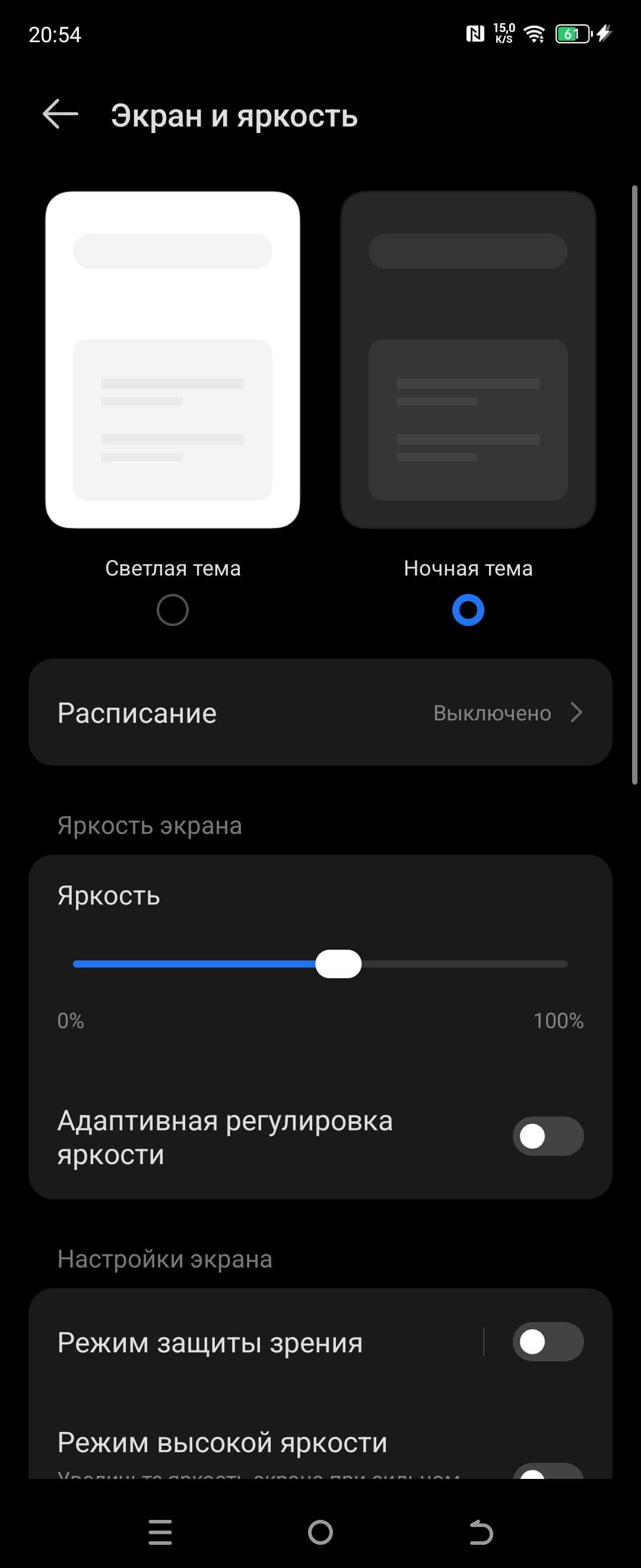The height and width of the screenshot is (1568, 641).
Task: Go to the home screen
Action: (x=320, y=1532)
